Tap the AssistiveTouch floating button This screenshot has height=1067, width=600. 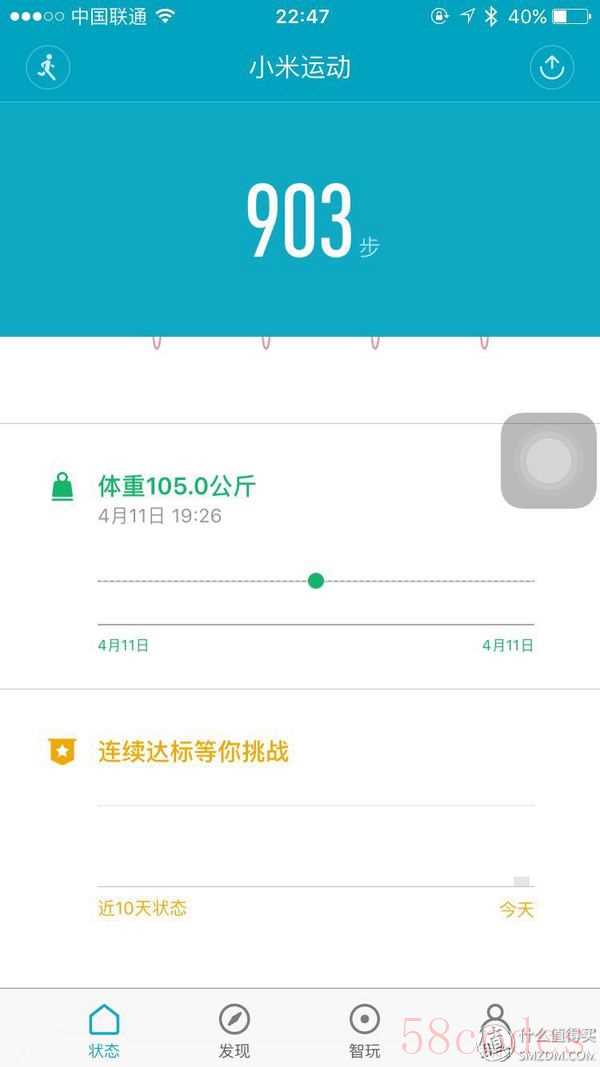548,461
